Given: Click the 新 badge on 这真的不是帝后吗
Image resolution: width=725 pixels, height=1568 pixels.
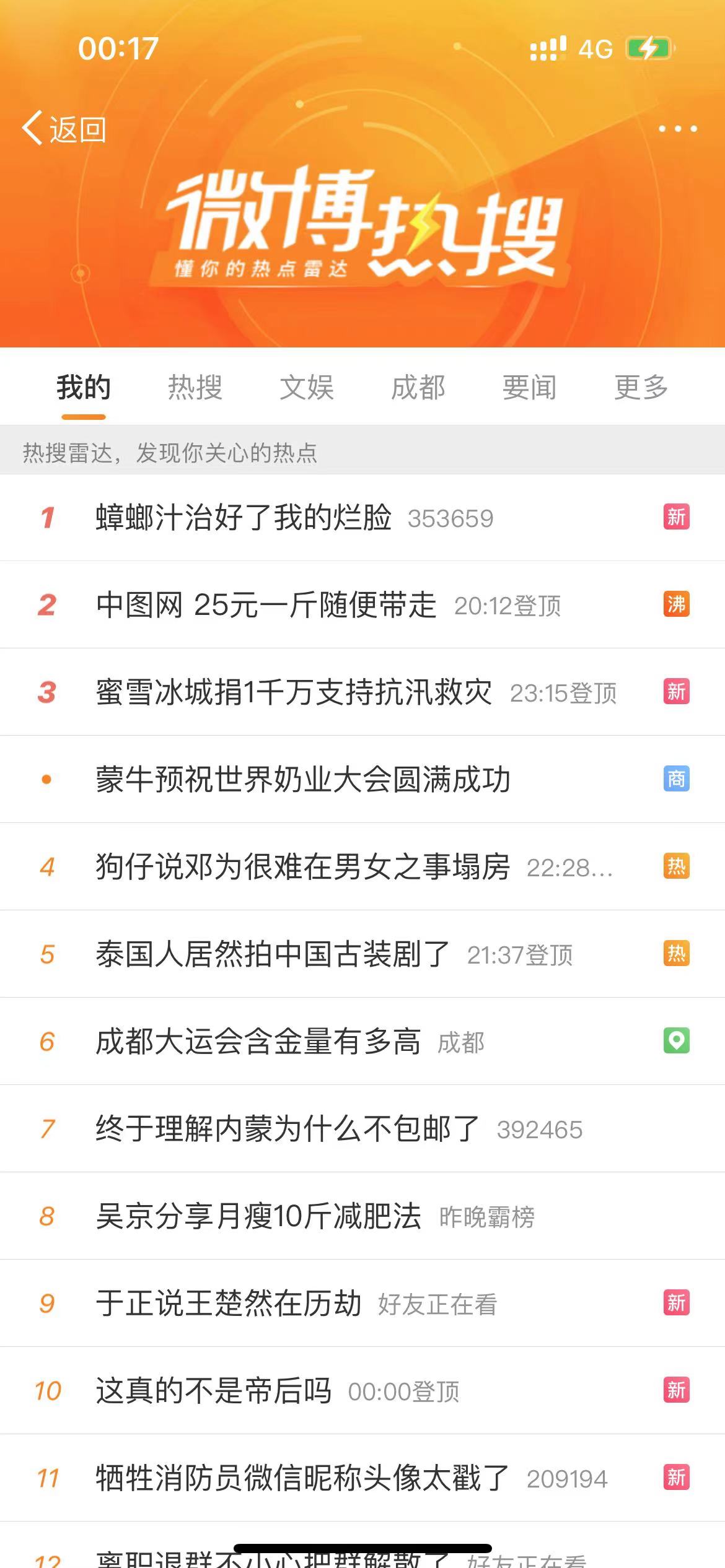Looking at the screenshot, I should pos(677,1390).
